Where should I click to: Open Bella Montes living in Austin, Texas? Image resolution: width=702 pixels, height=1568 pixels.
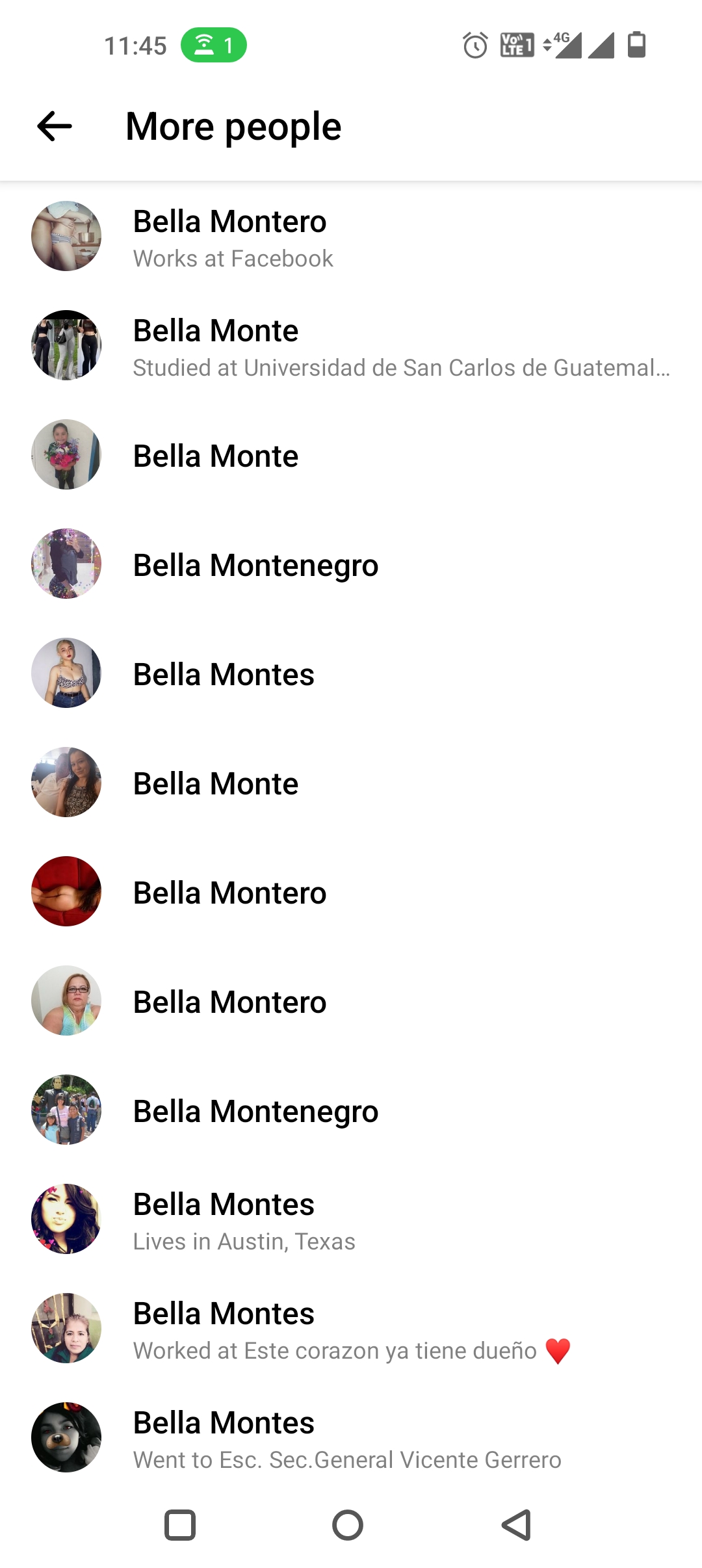coord(351,1220)
